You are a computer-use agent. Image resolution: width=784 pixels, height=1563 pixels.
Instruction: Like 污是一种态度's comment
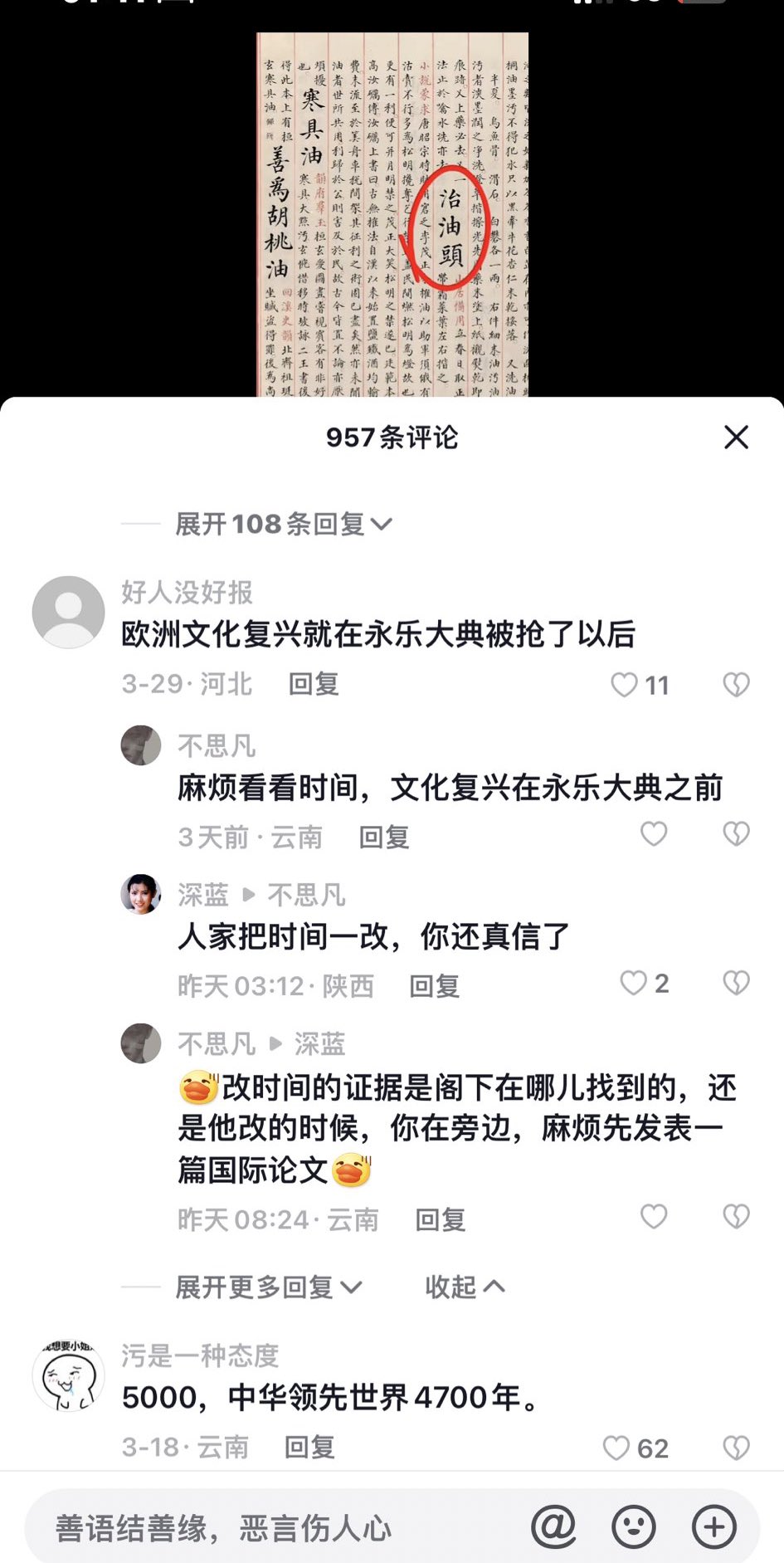635,1448
